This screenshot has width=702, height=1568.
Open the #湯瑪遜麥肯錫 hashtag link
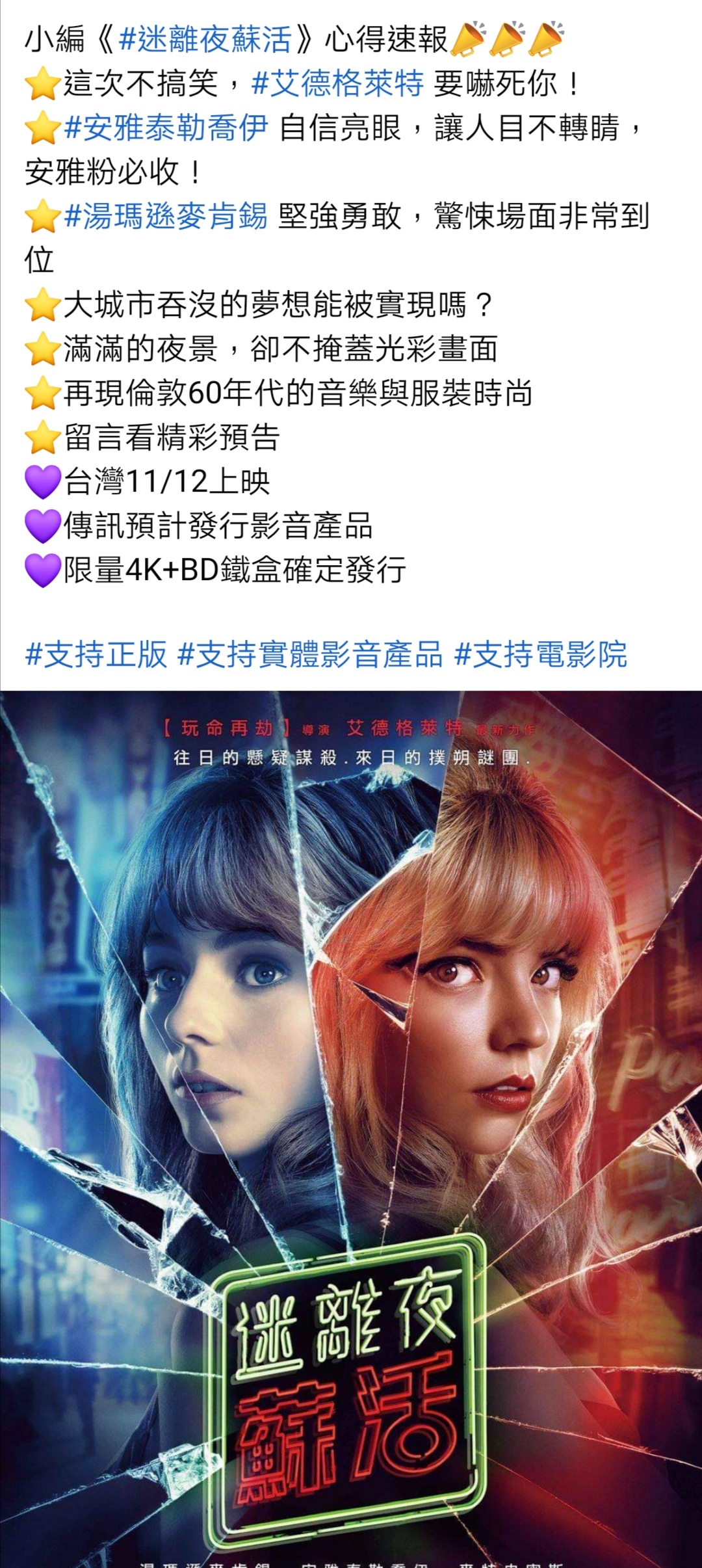166,216
